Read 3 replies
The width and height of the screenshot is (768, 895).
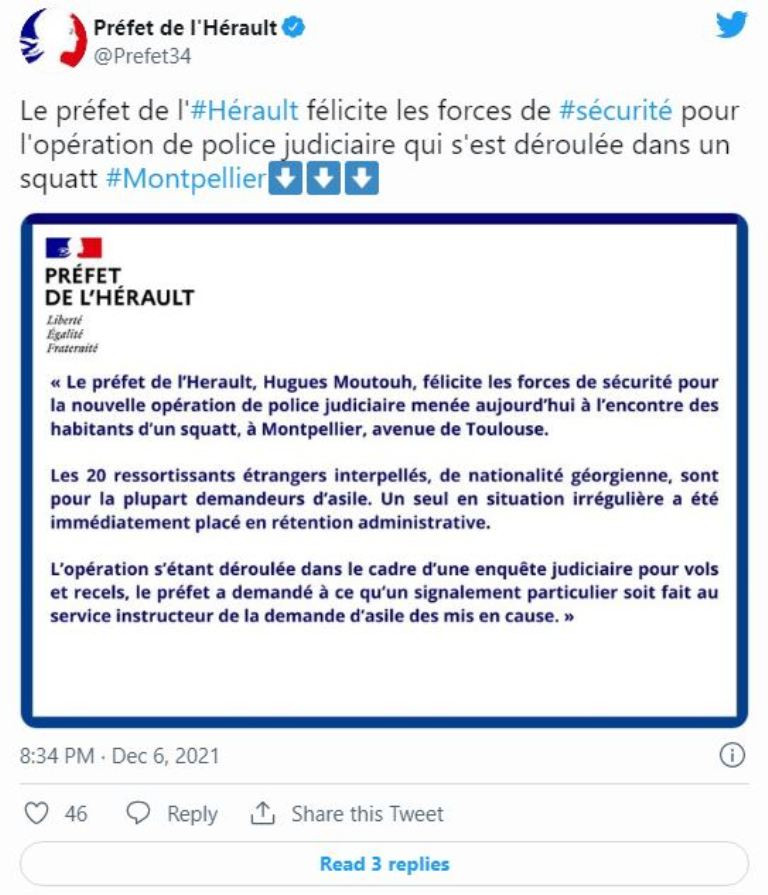pos(384,864)
